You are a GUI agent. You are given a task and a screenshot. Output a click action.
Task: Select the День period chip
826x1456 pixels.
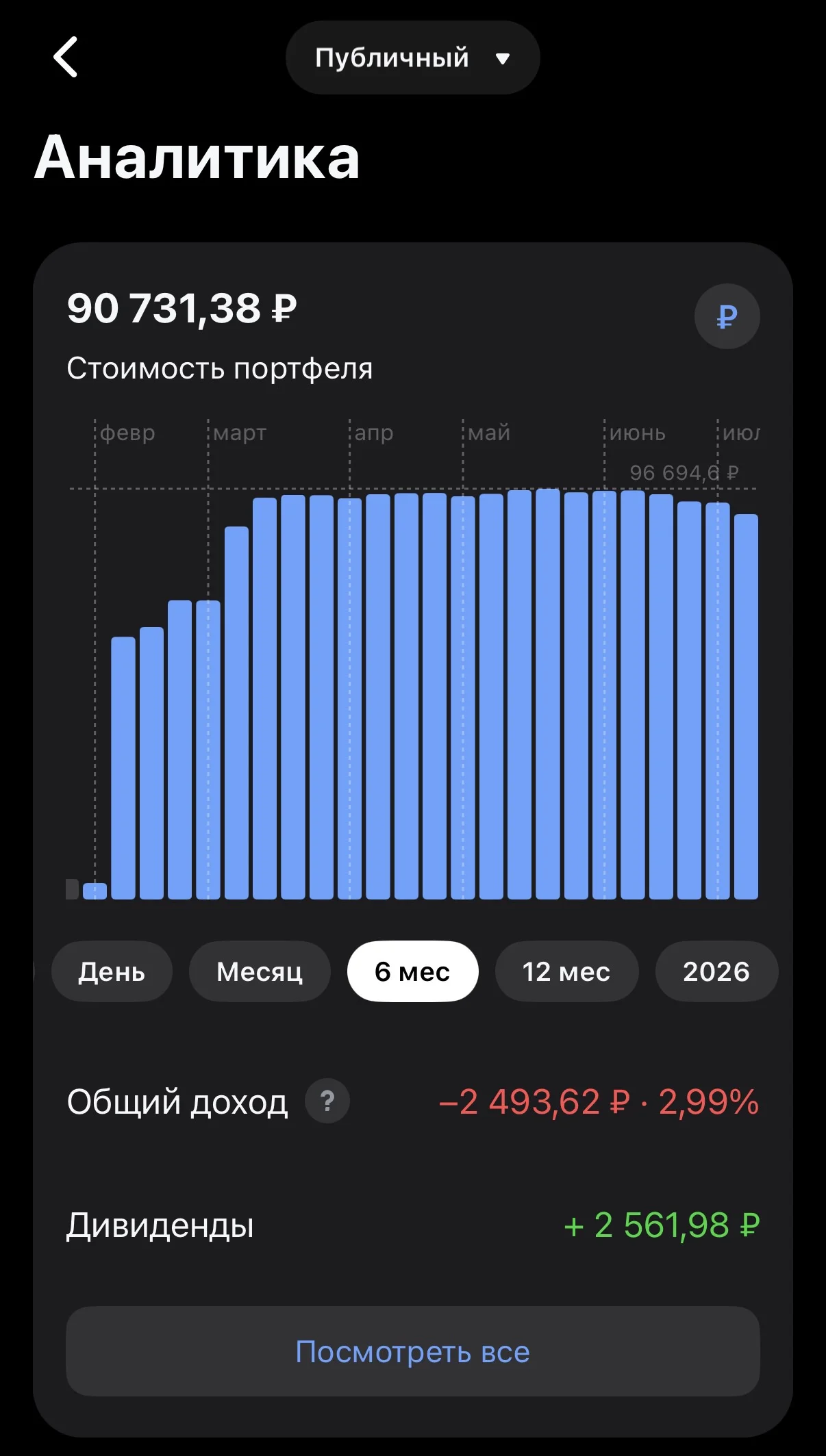click(x=112, y=971)
